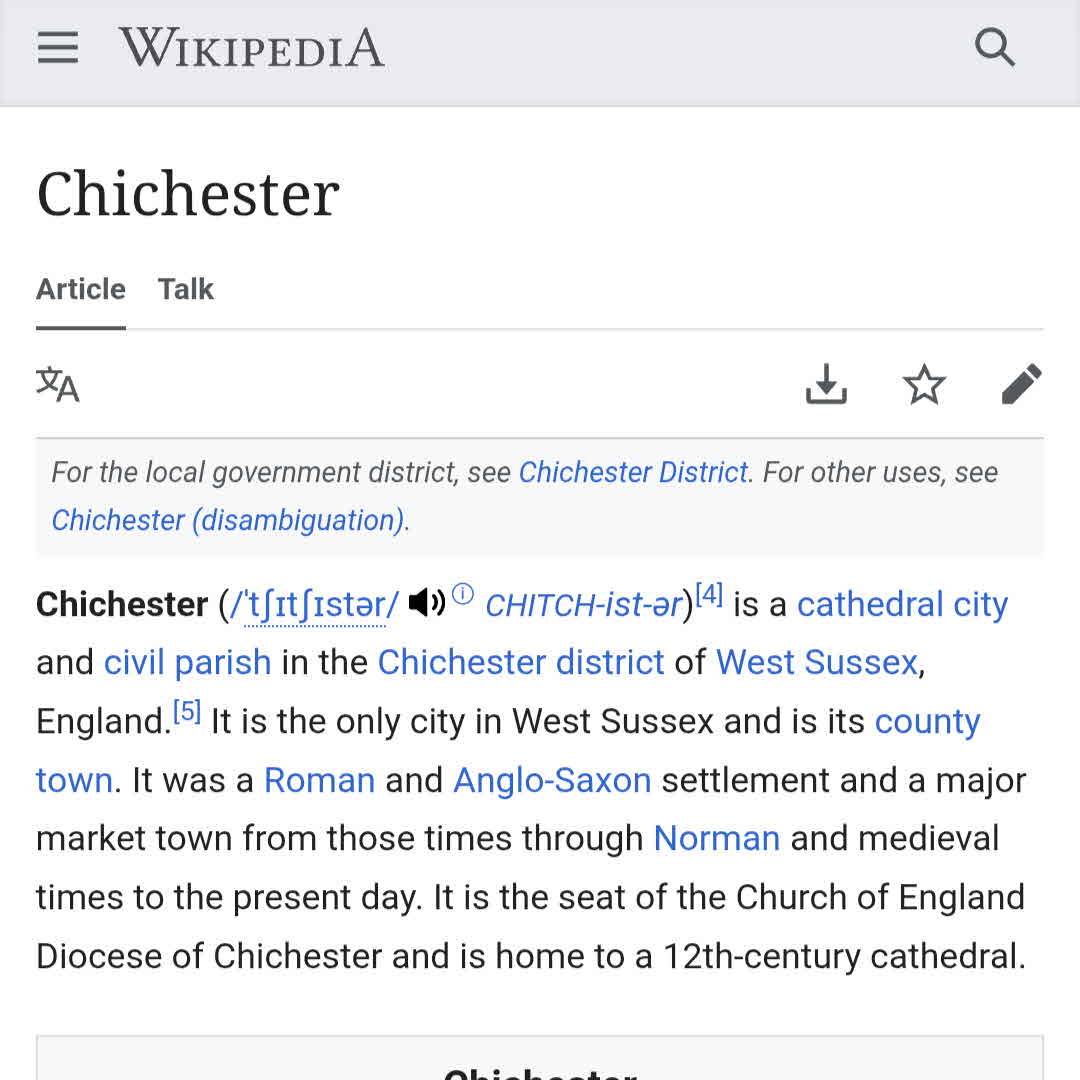The height and width of the screenshot is (1080, 1080).
Task: Follow the cathedral city link
Action: [x=902, y=604]
